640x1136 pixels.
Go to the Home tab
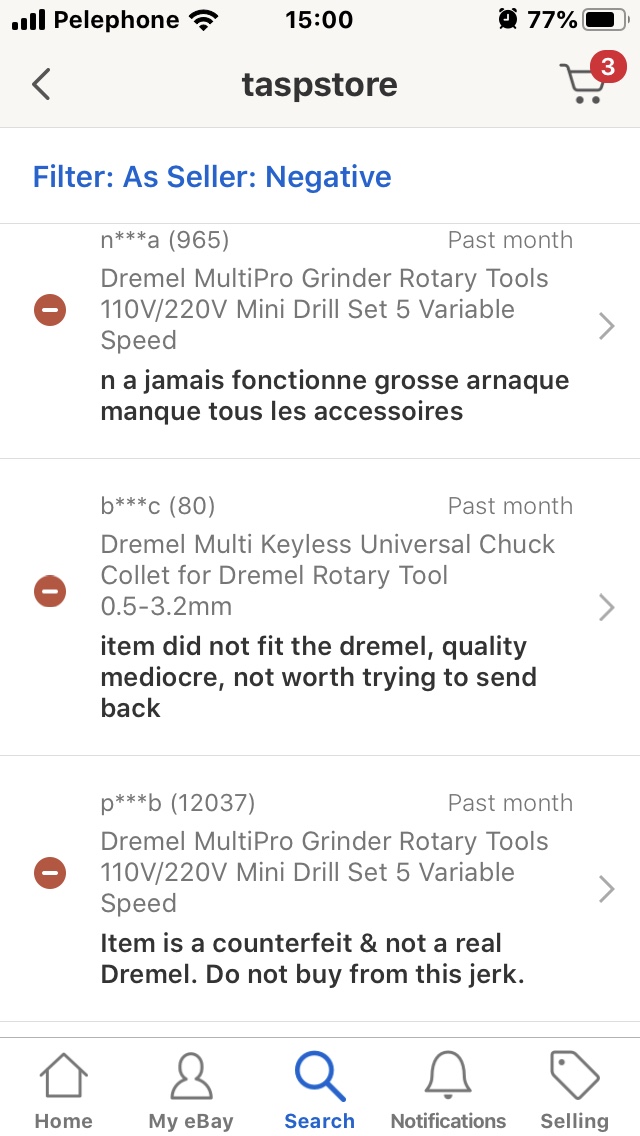click(x=64, y=1092)
